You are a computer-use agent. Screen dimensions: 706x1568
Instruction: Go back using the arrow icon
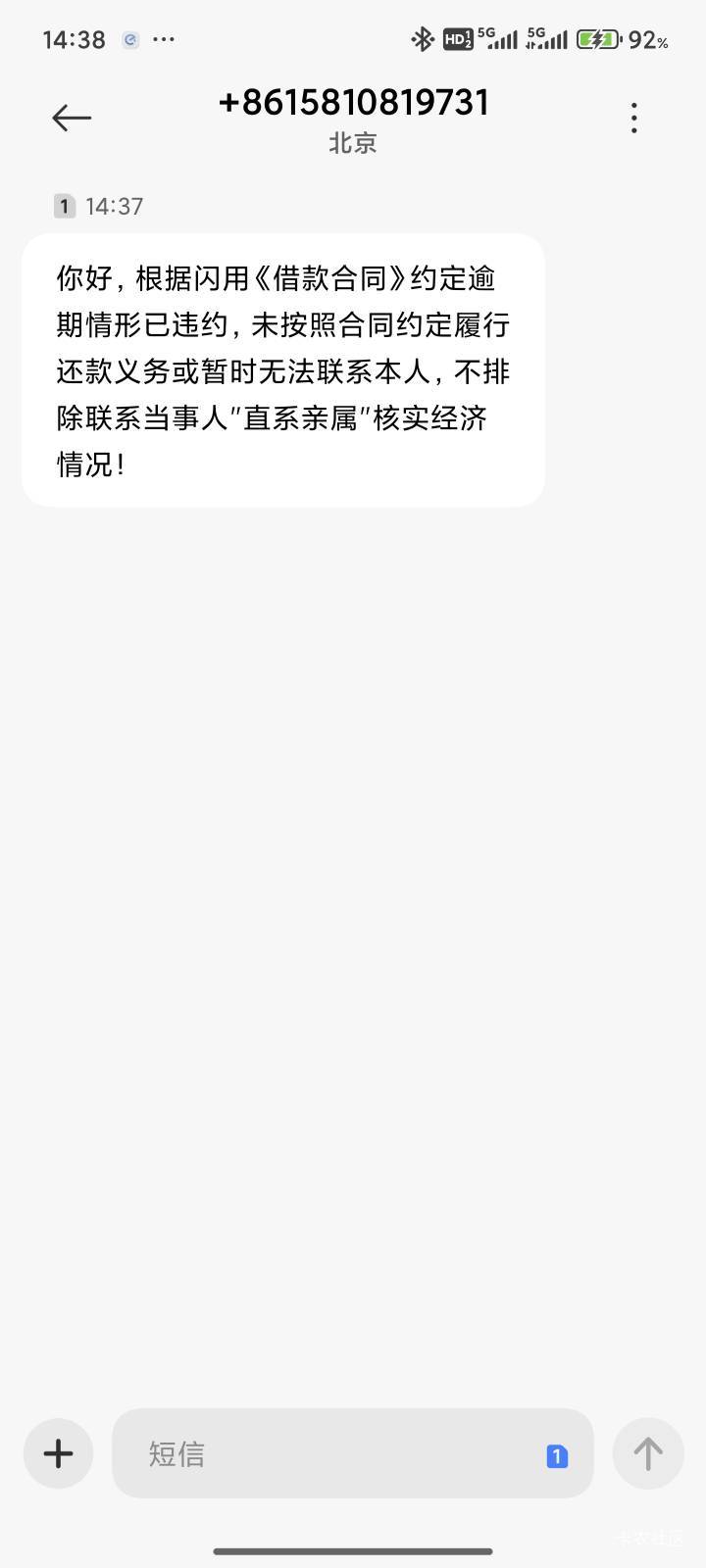click(72, 118)
